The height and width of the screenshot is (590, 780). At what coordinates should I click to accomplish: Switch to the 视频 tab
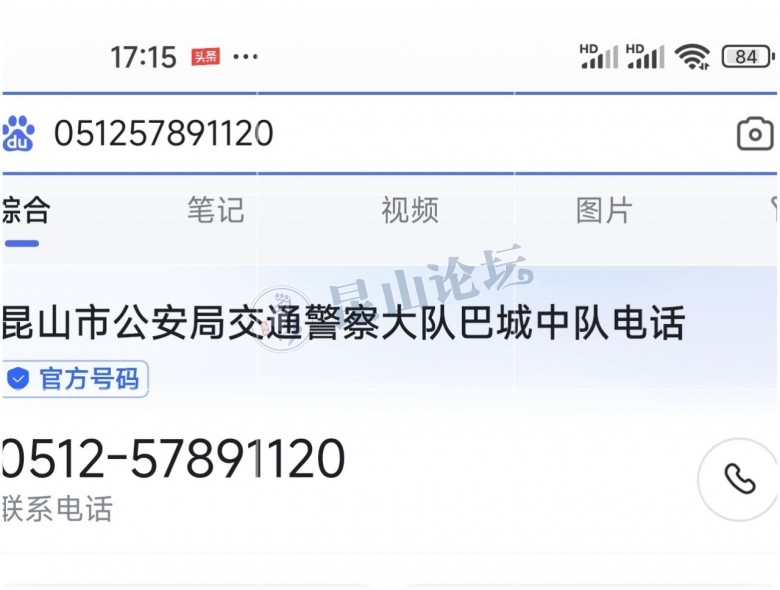[x=409, y=210]
